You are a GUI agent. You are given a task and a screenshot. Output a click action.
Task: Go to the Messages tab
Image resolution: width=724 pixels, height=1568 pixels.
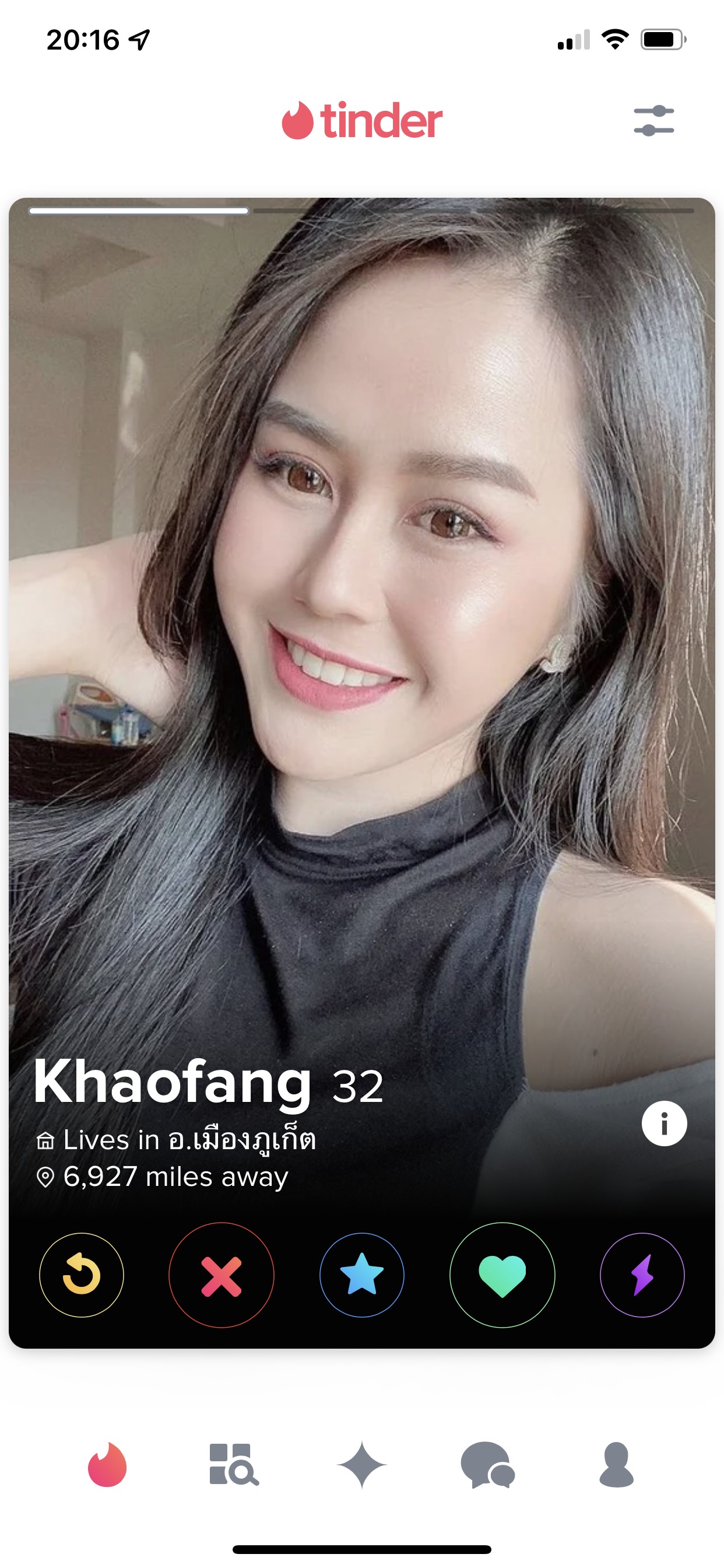point(488,1465)
